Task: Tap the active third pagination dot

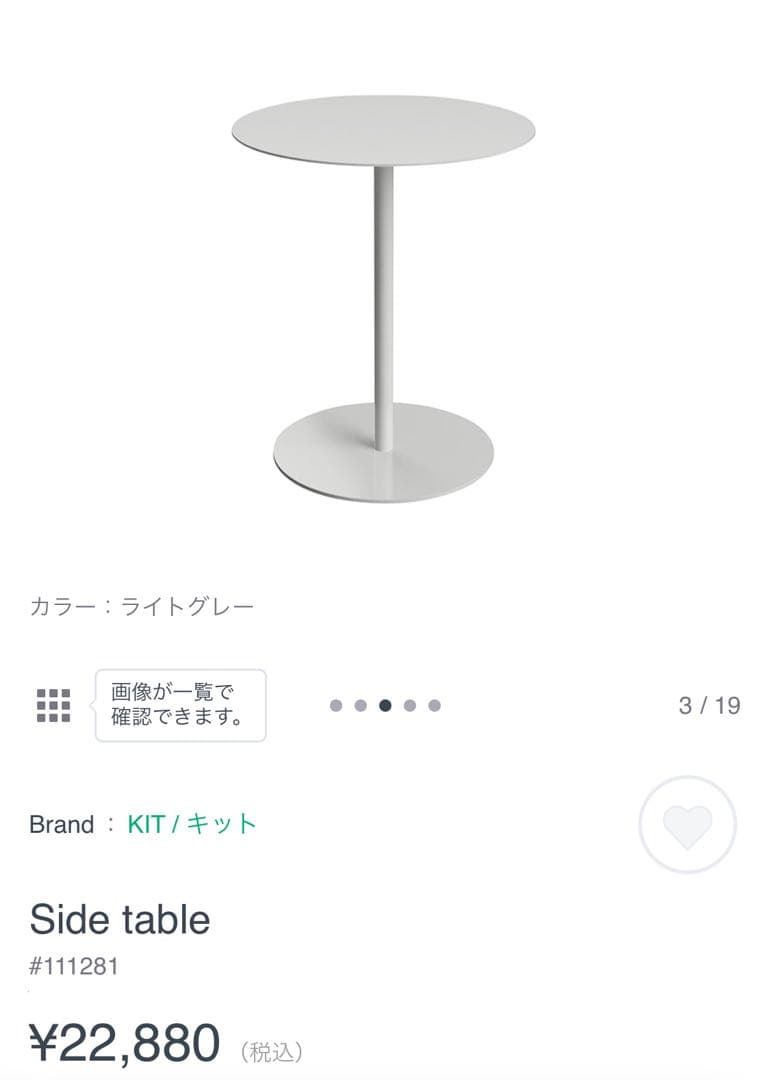Action: click(386, 705)
